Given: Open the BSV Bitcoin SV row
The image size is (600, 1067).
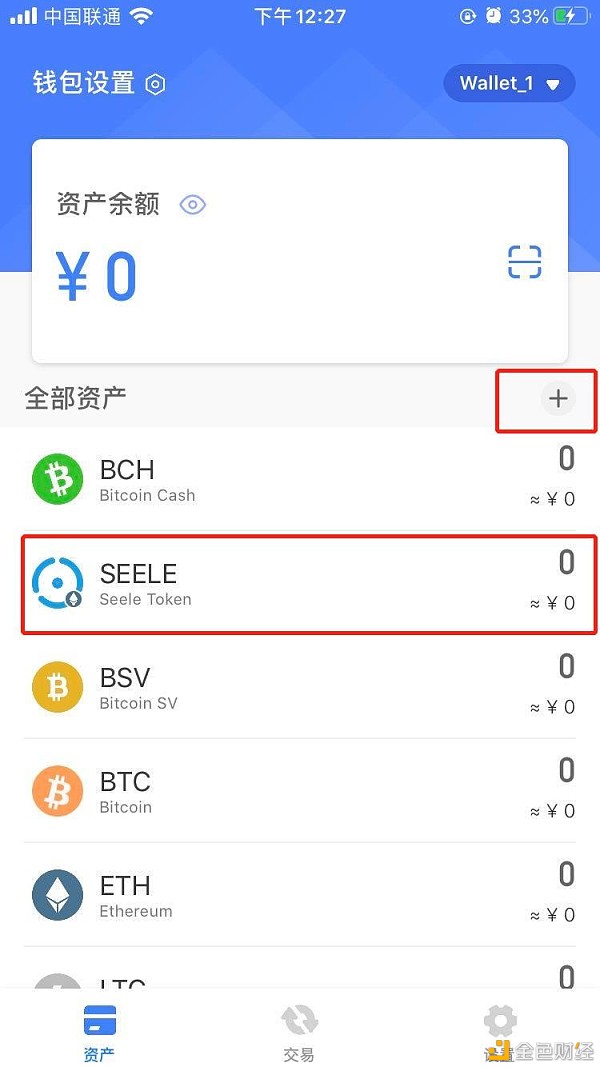Looking at the screenshot, I should pyautogui.click(x=300, y=688).
